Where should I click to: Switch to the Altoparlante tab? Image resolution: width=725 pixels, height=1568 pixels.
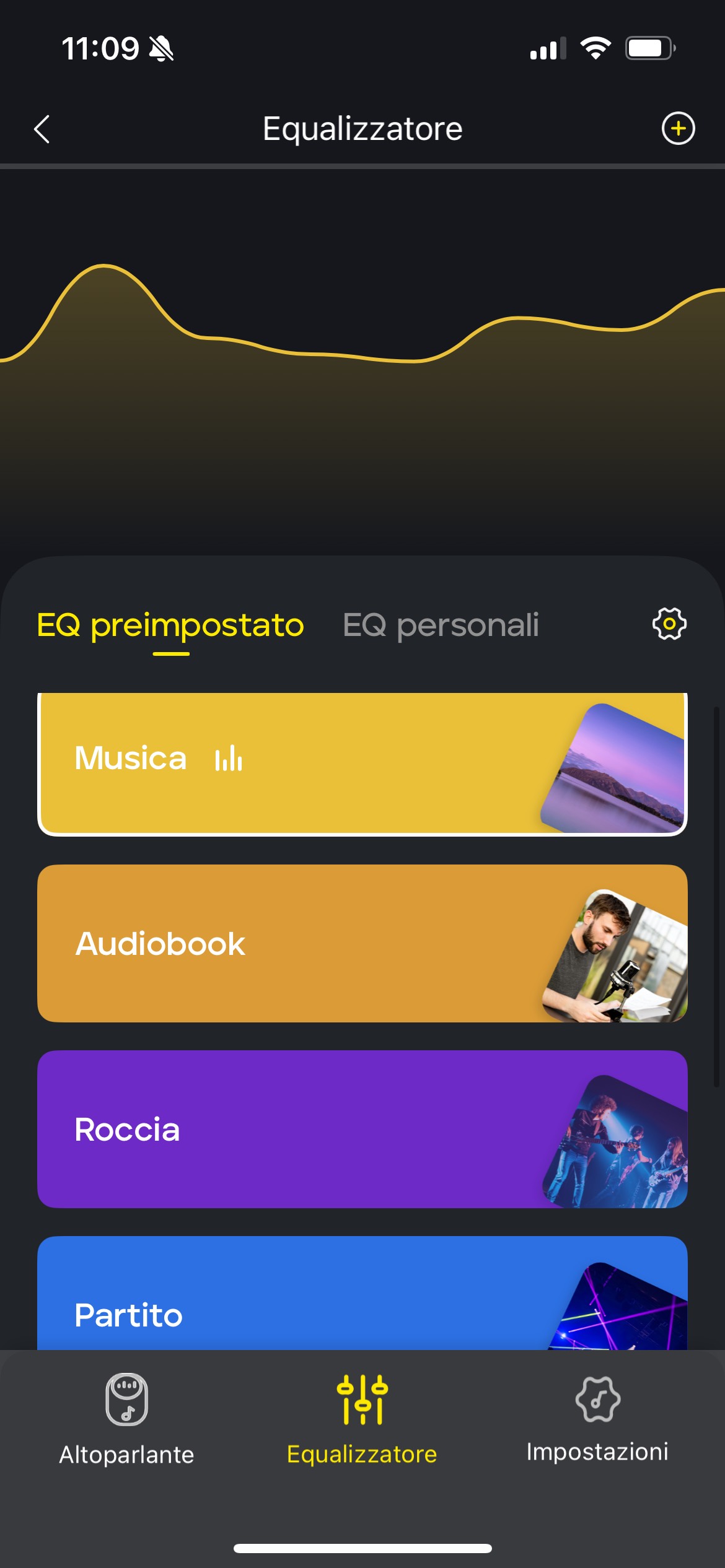[x=126, y=1419]
